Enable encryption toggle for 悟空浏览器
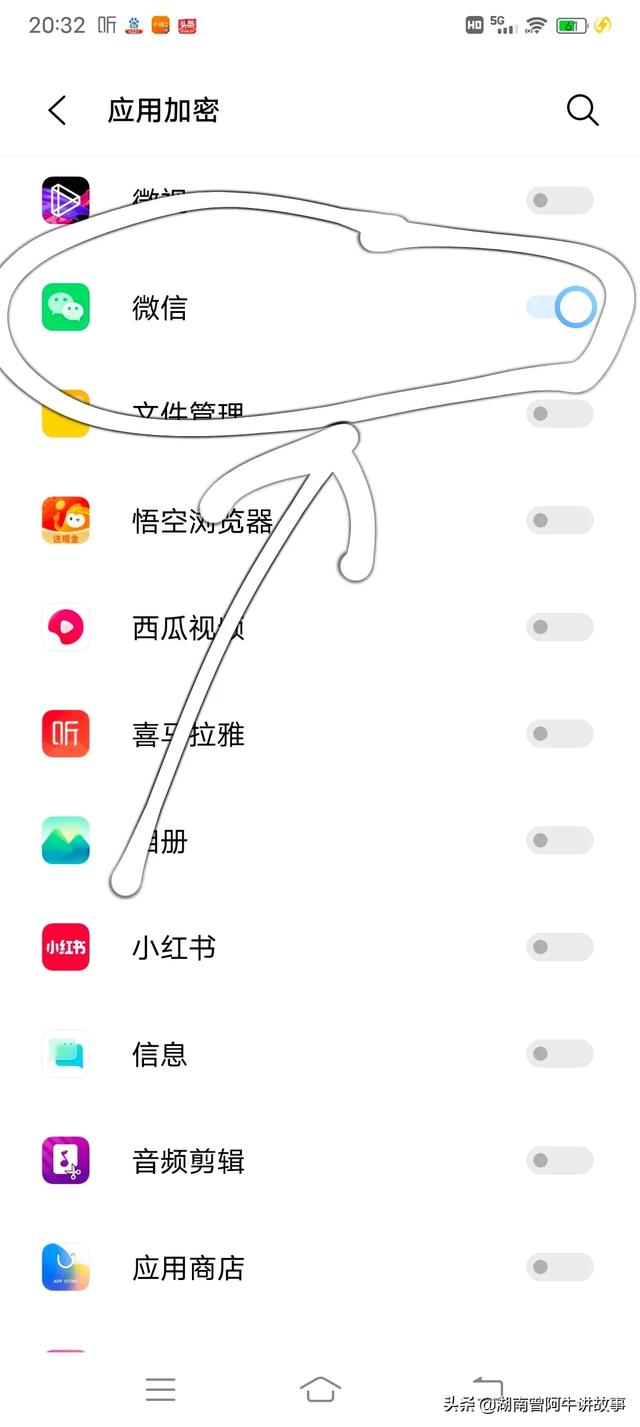Image resolution: width=640 pixels, height=1427 pixels. (560, 520)
